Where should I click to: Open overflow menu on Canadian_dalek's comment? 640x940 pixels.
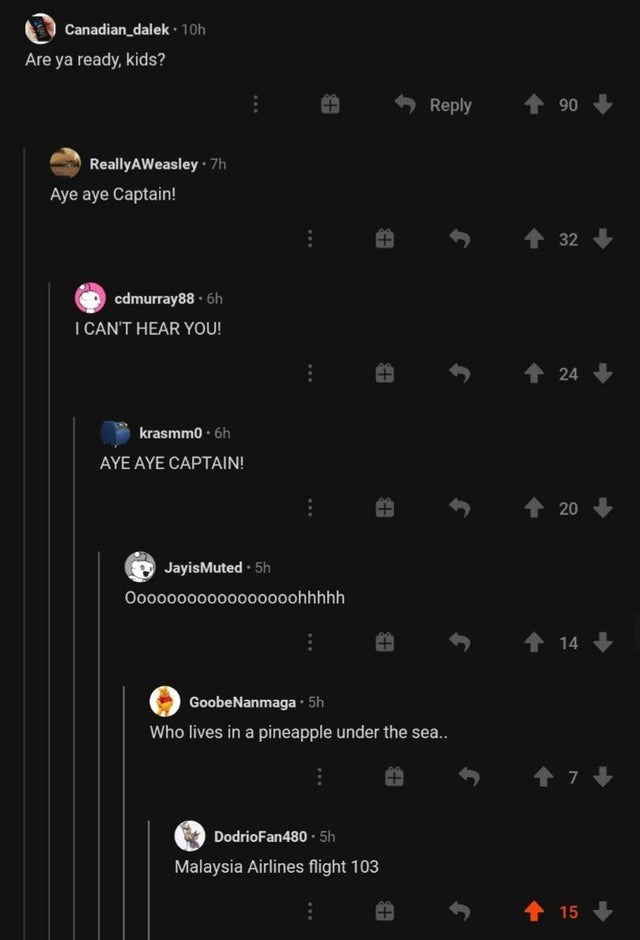pyautogui.click(x=255, y=105)
